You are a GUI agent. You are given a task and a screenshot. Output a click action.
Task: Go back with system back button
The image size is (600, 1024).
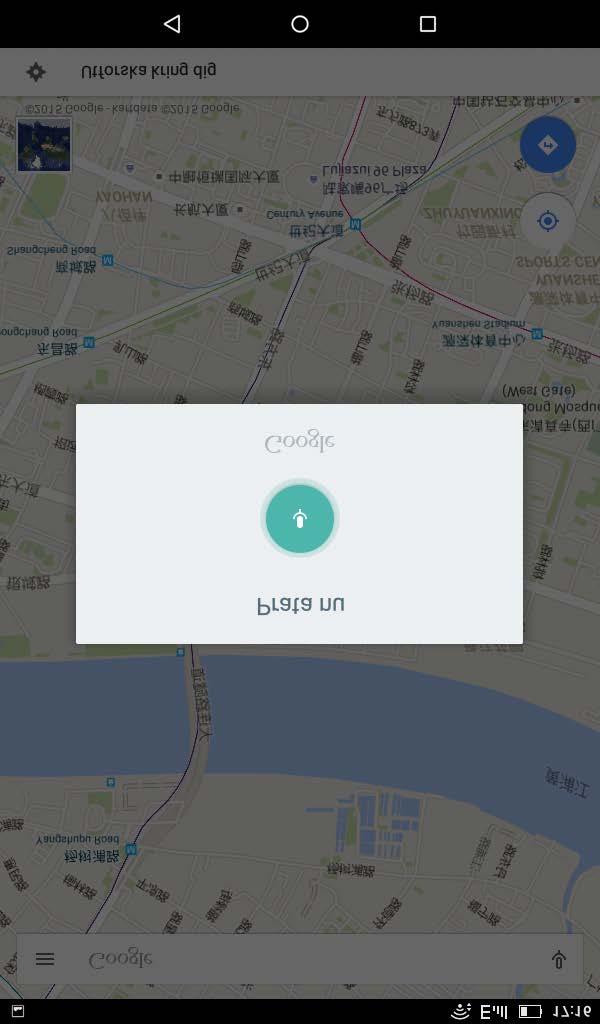[x=172, y=24]
